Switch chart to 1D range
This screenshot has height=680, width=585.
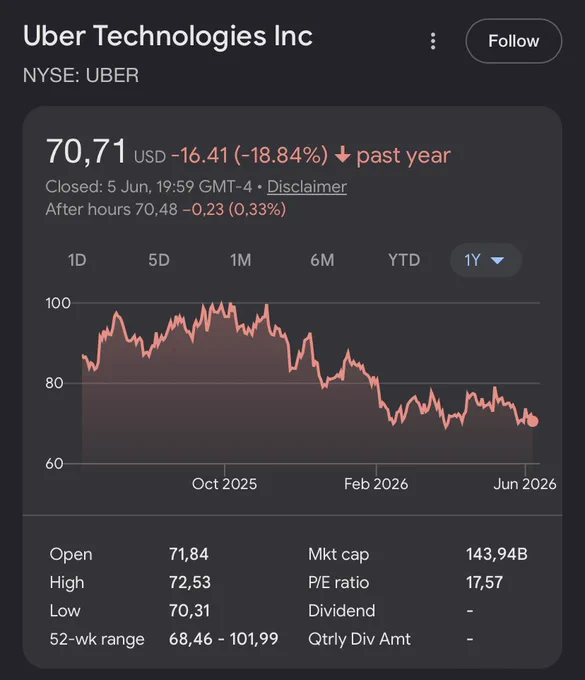77,260
